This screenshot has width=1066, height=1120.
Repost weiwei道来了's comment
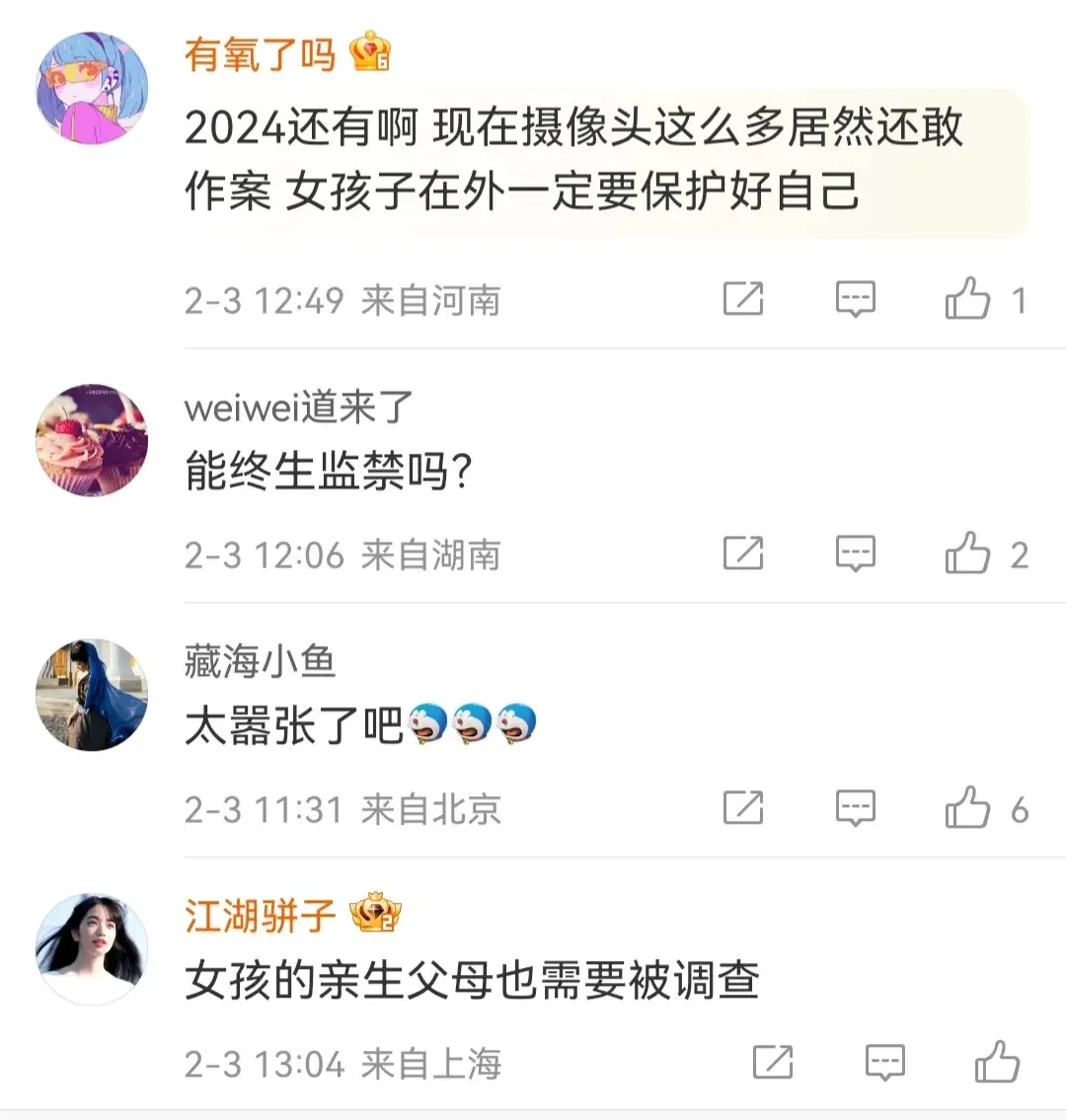pos(743,553)
